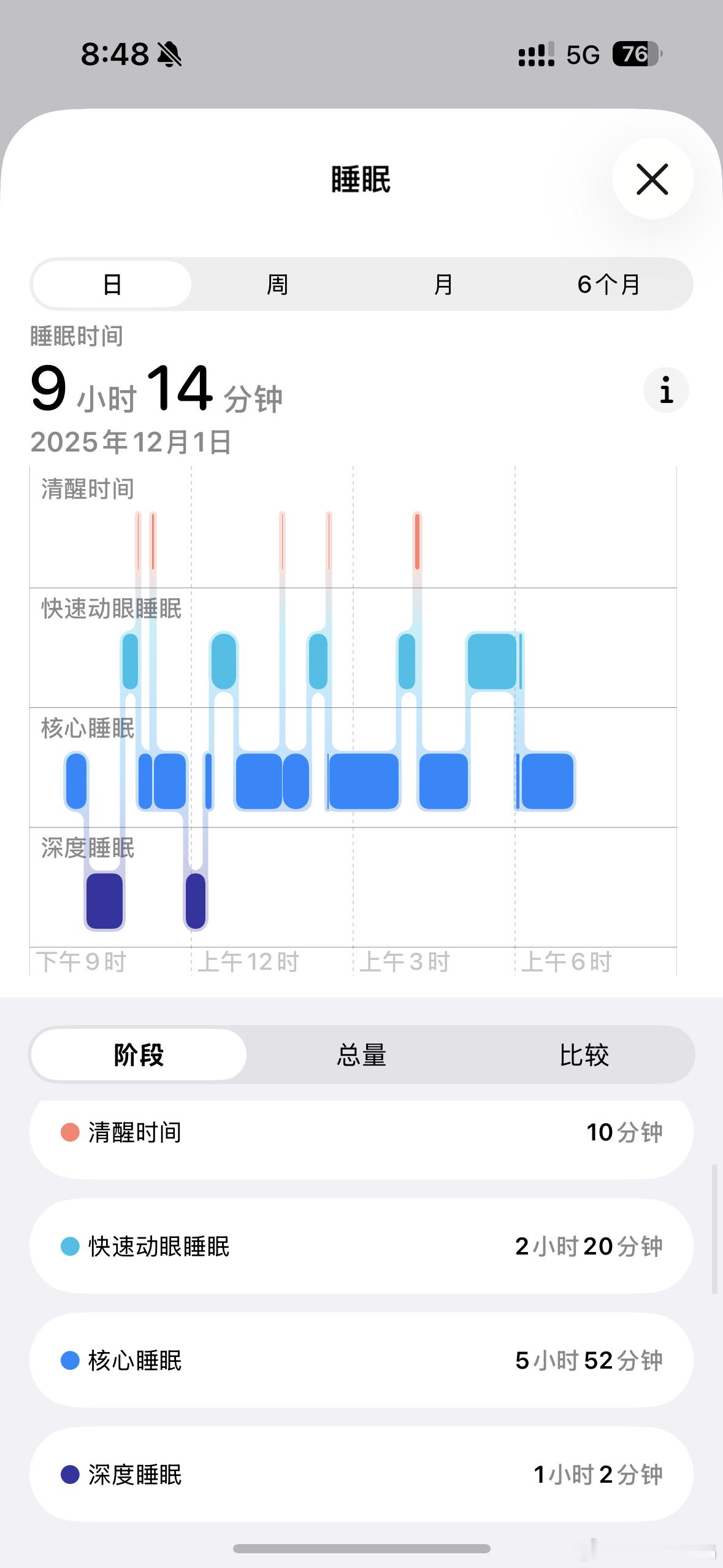Open the sleep info icon
This screenshot has height=1568, width=723.
(x=665, y=390)
